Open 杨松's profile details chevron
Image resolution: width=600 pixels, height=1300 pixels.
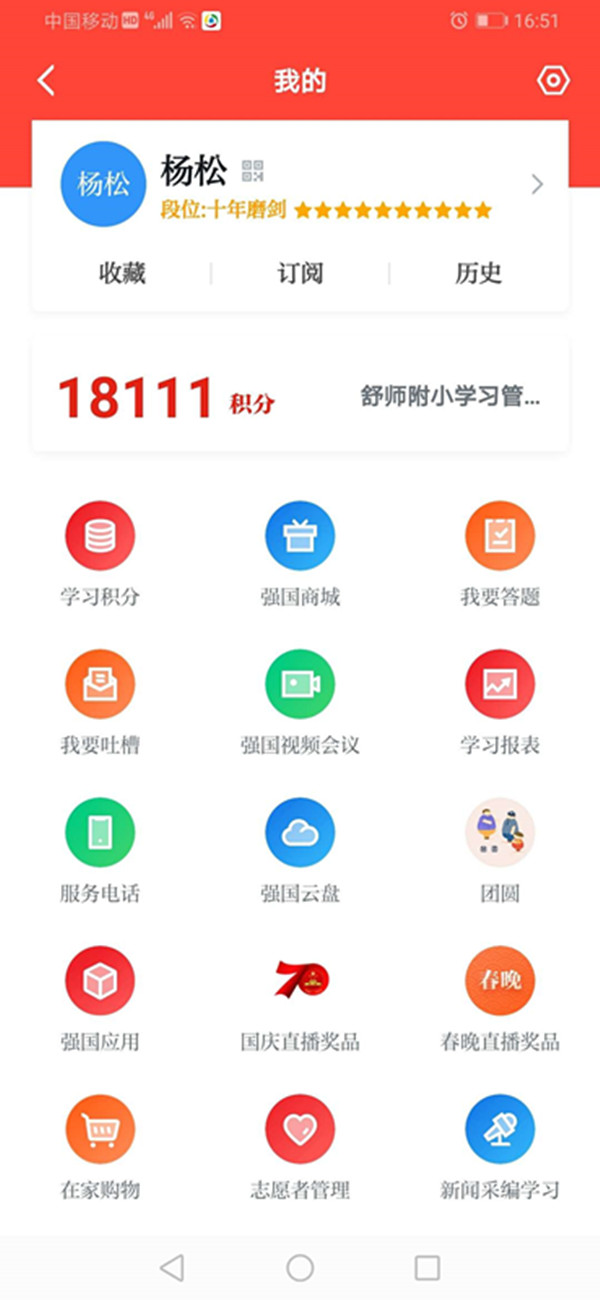point(537,184)
